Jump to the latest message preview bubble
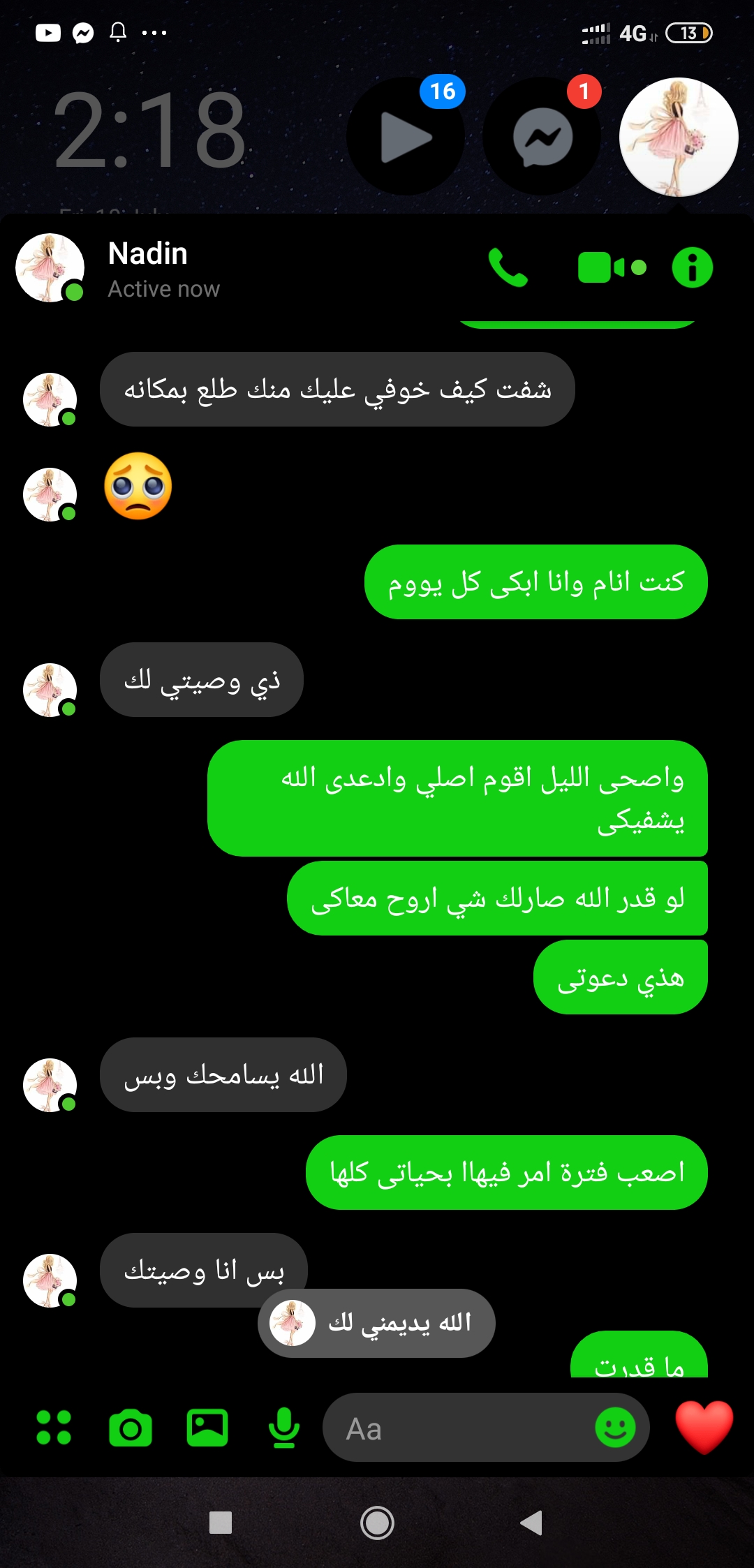 [x=377, y=1323]
